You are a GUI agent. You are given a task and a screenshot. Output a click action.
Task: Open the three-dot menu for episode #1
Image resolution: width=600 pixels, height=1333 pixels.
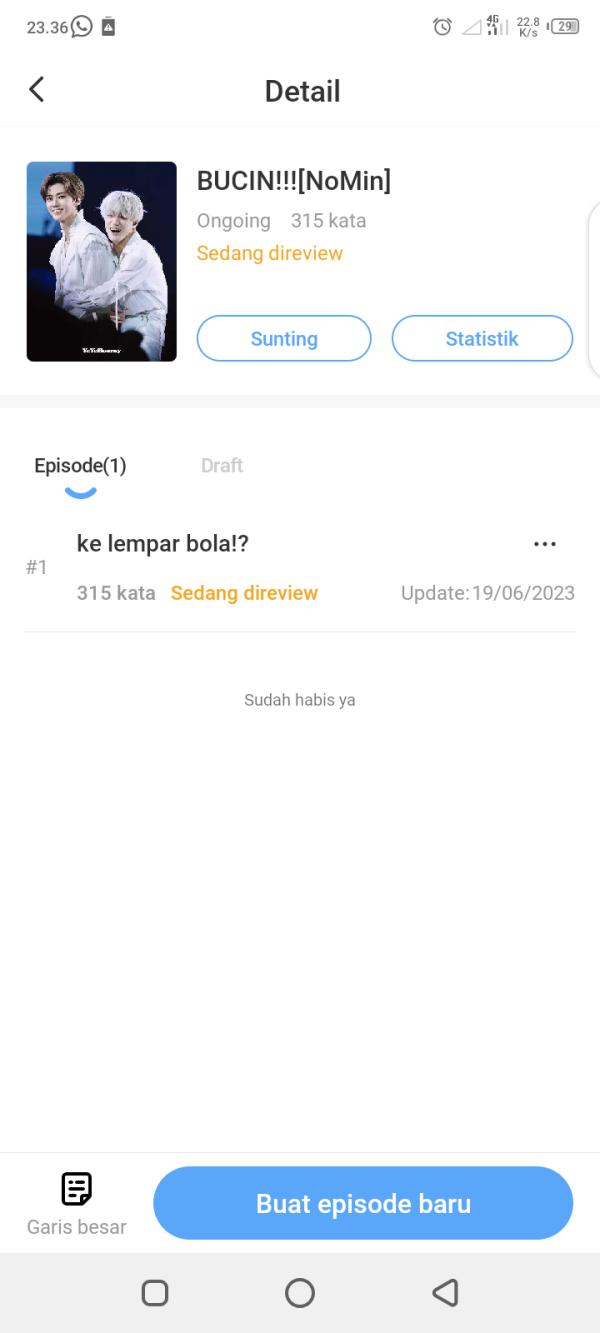coord(544,544)
